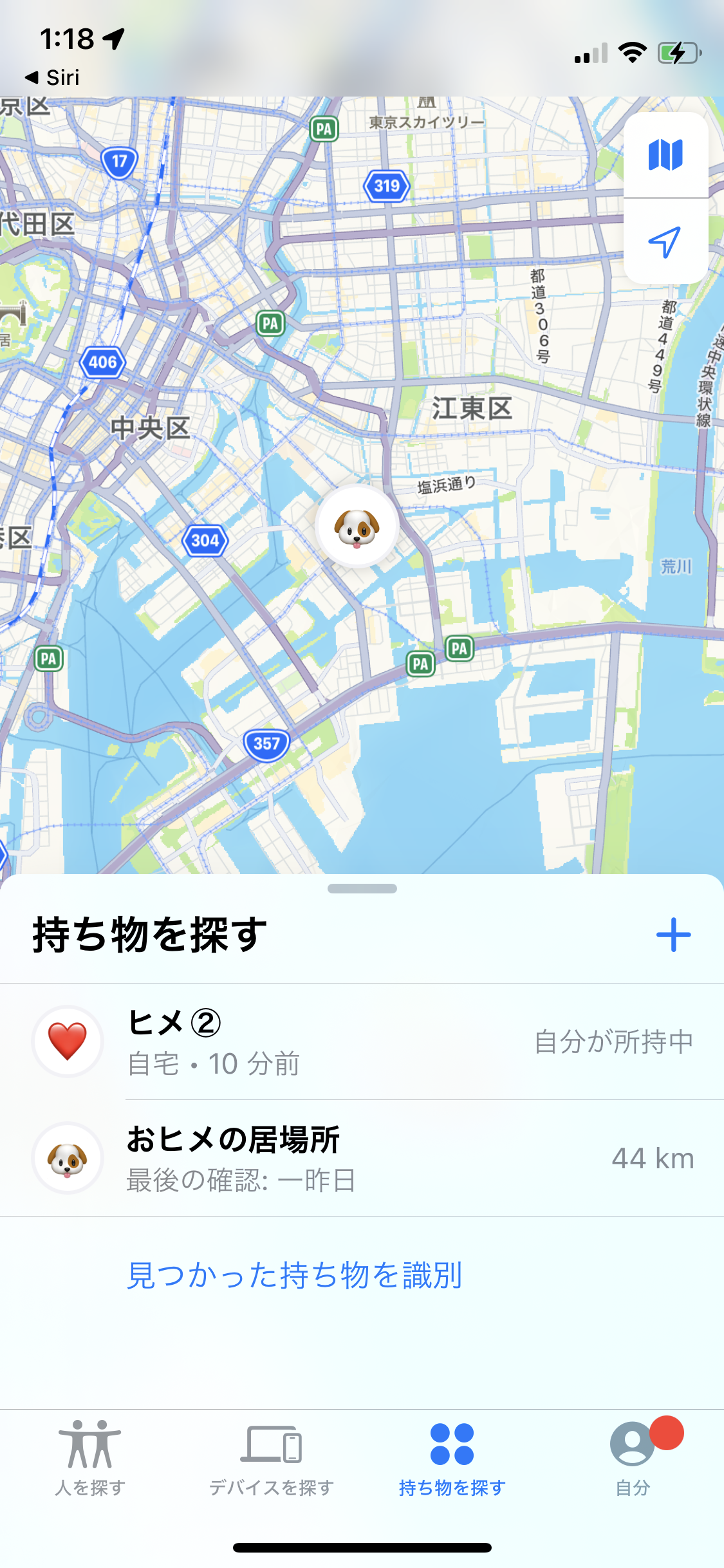Center the map on current location

pos(665,242)
